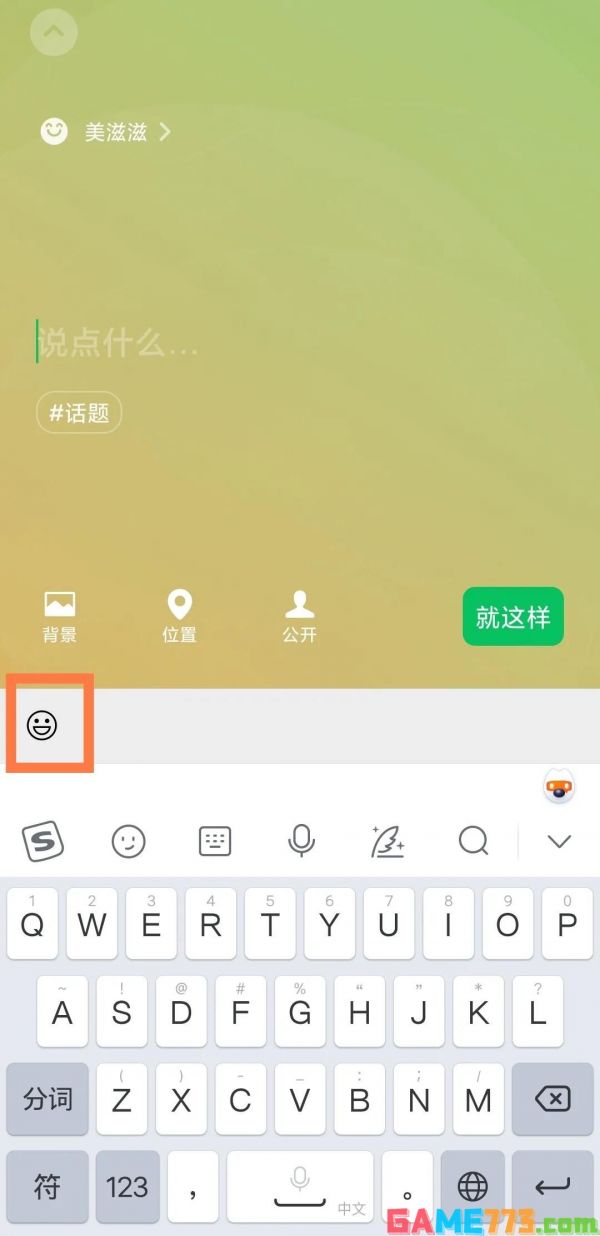The height and width of the screenshot is (1236, 600).
Task: Open the Sogou keyboard menu logo
Action: (42, 841)
